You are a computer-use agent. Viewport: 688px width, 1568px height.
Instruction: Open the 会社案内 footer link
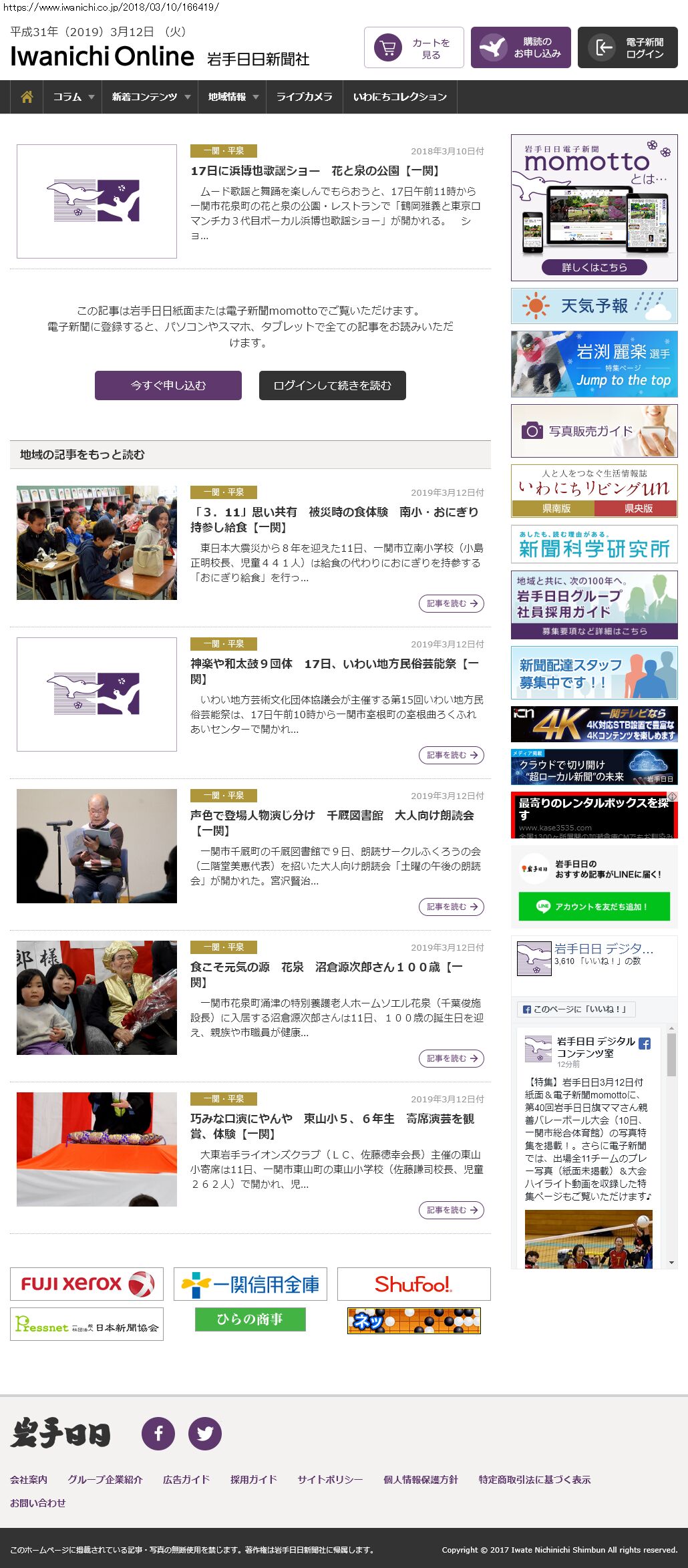[29, 1479]
